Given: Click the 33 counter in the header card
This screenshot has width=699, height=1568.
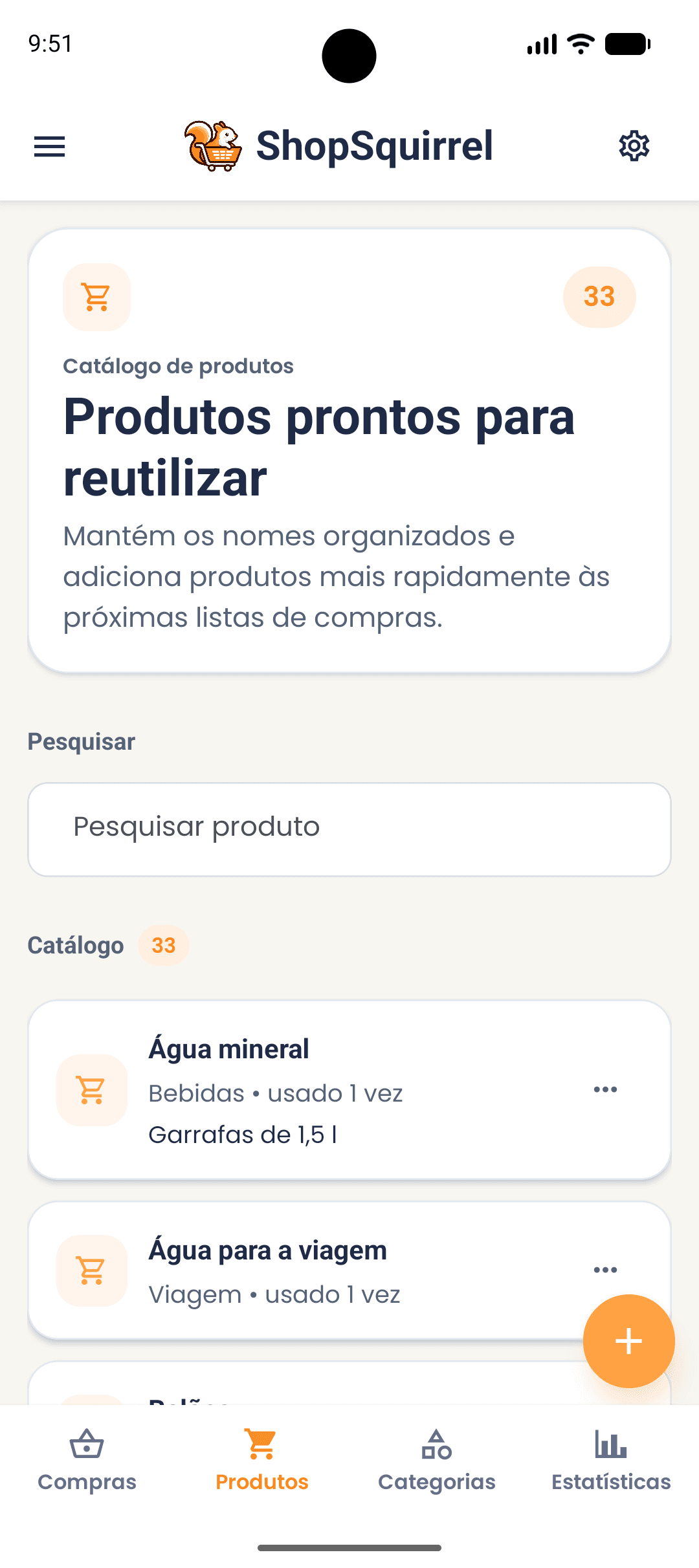Looking at the screenshot, I should click(599, 296).
